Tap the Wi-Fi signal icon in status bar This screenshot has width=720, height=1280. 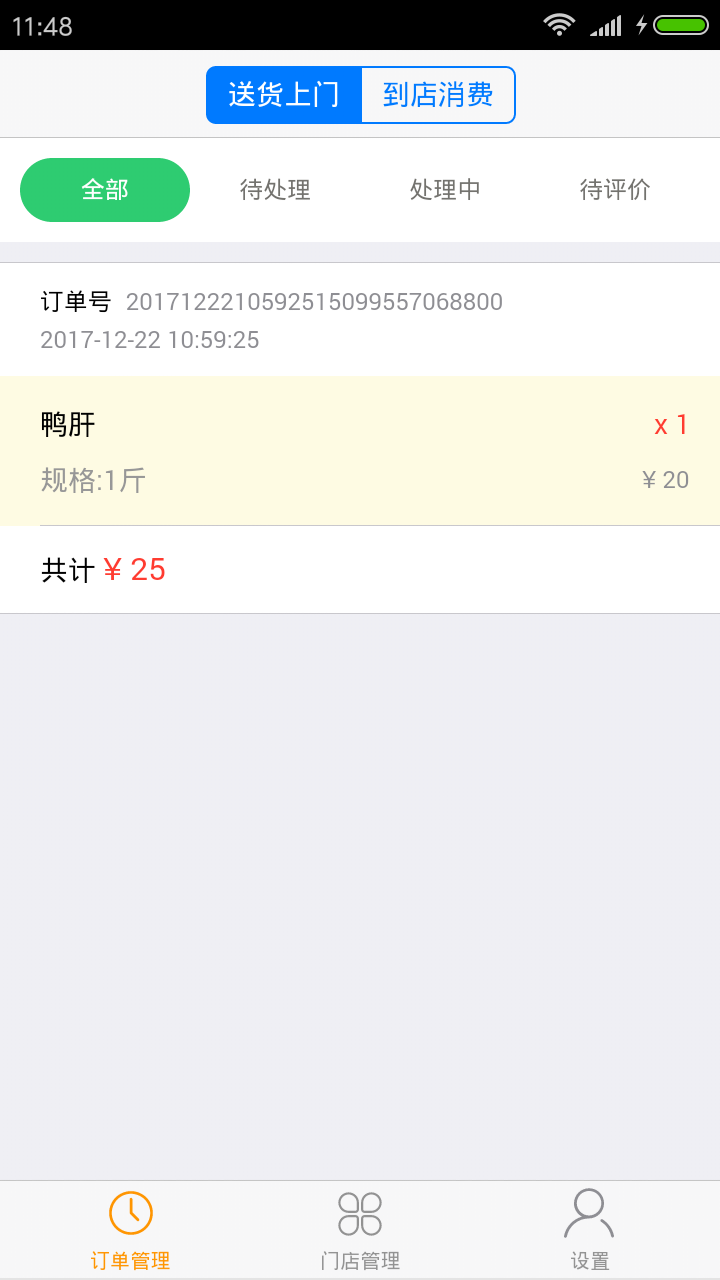point(557,24)
